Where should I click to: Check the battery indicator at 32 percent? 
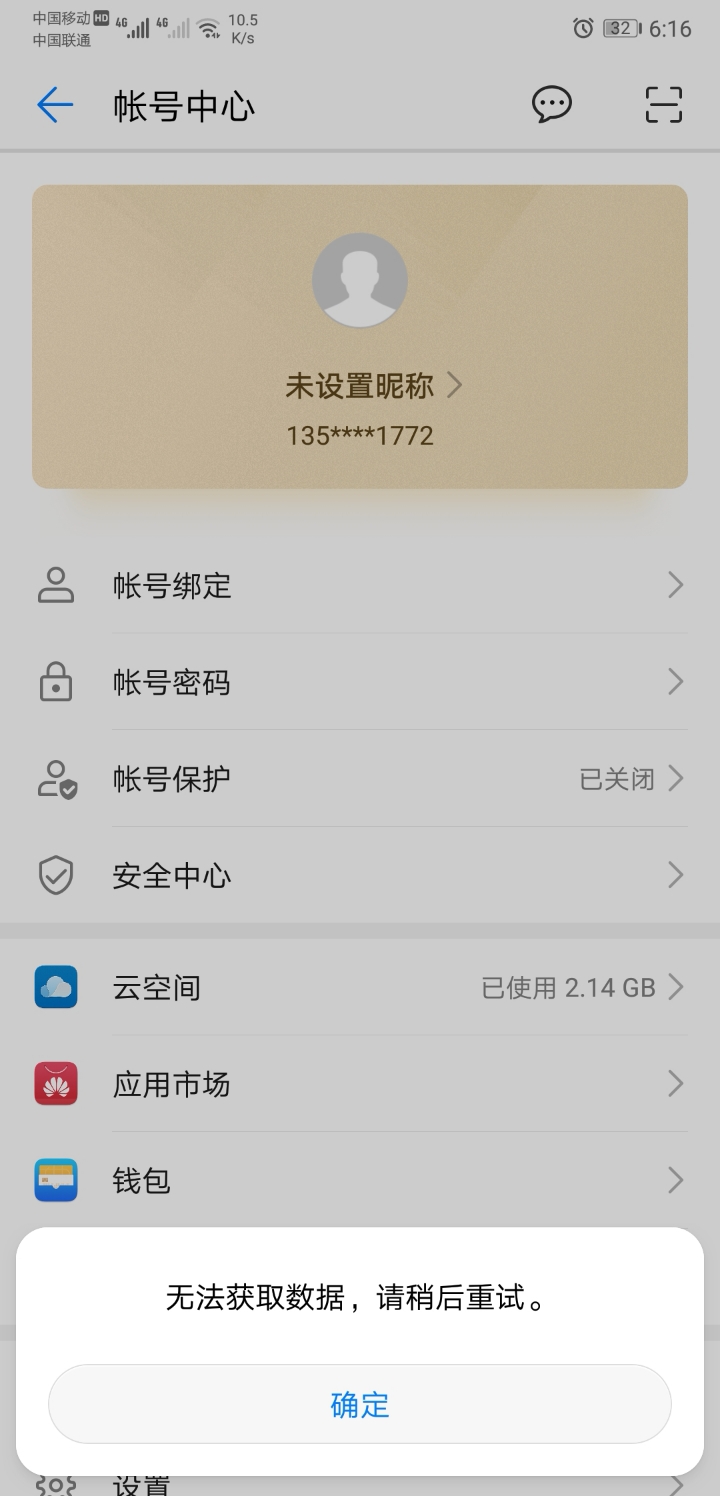[620, 28]
